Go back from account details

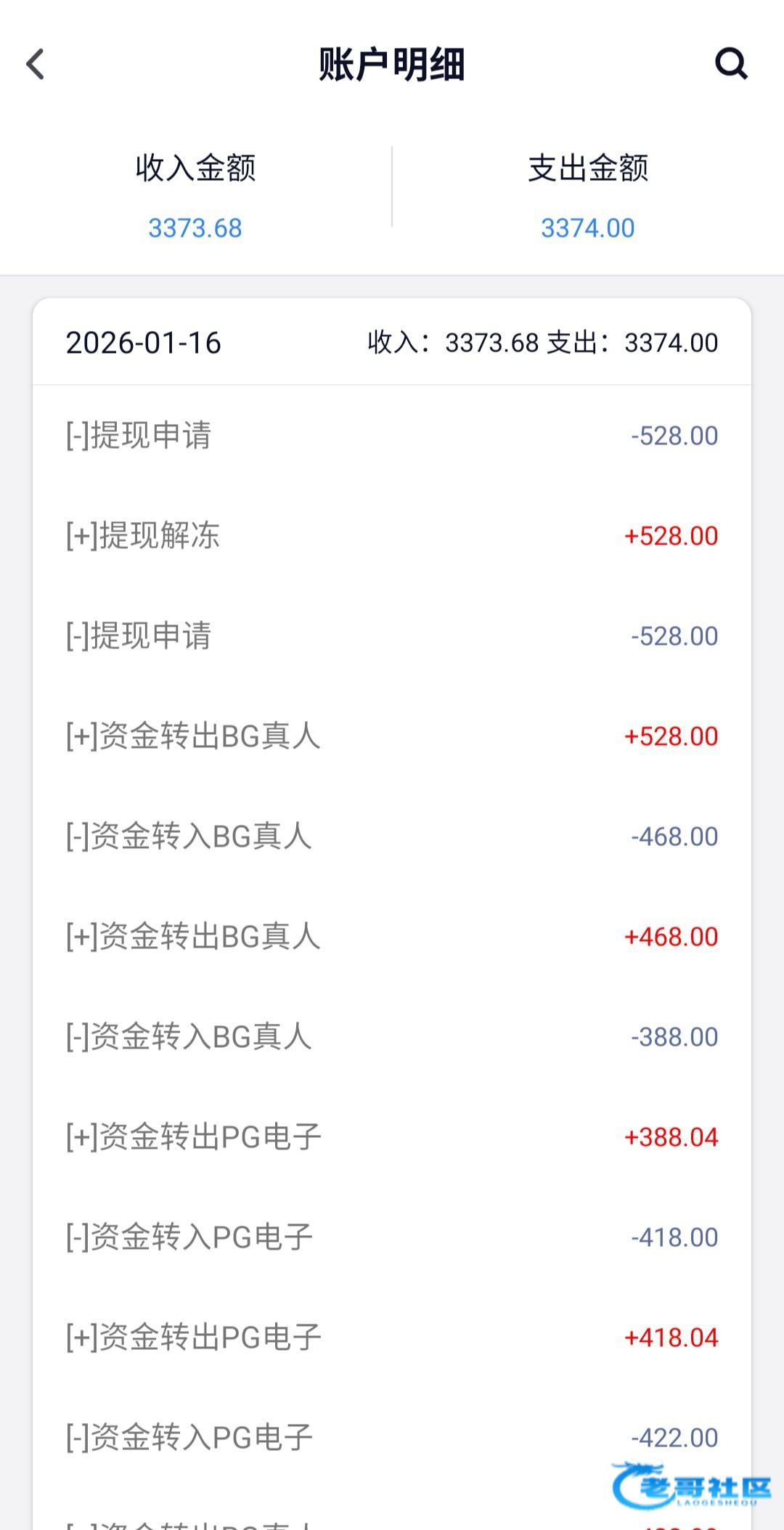coord(36,64)
